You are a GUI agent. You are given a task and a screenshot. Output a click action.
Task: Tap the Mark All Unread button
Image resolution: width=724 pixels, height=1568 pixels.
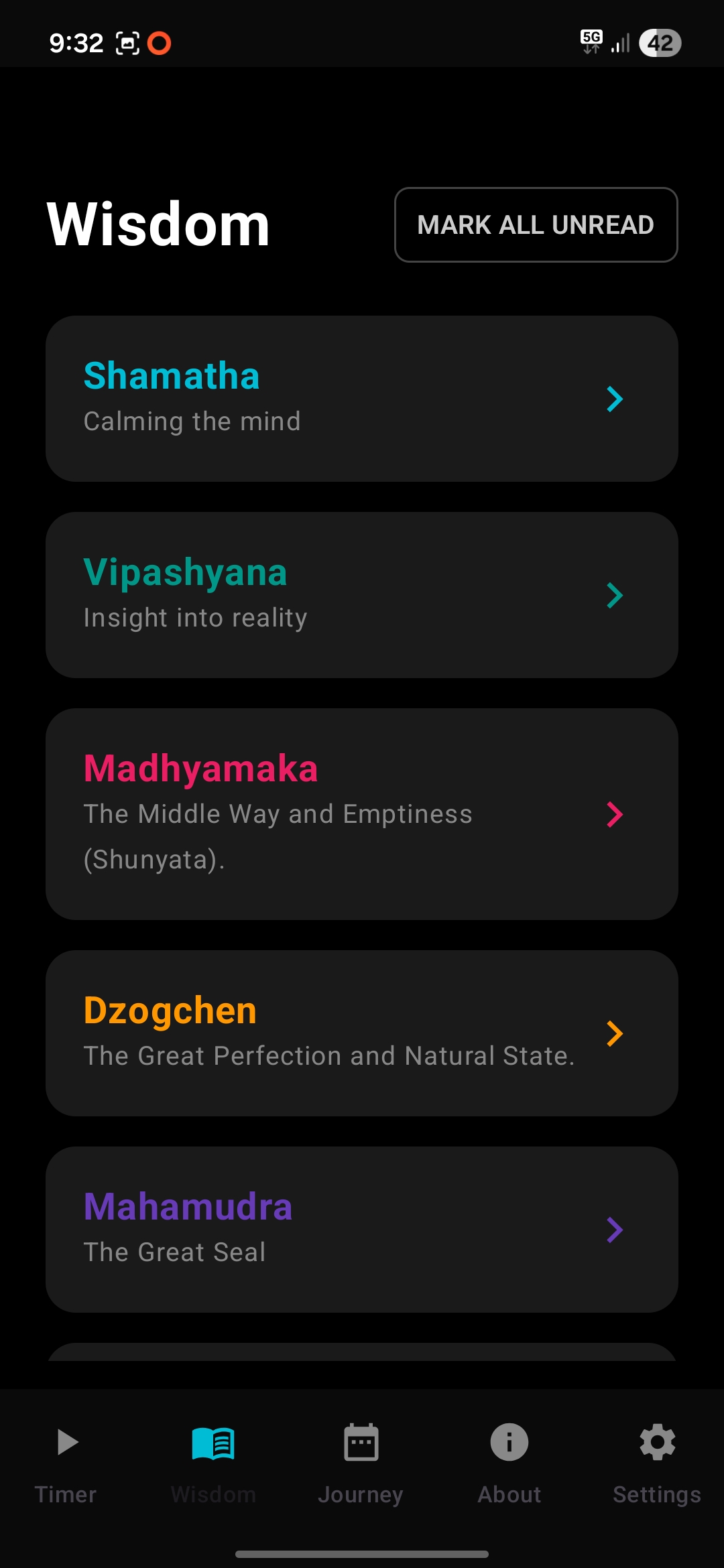(x=536, y=224)
